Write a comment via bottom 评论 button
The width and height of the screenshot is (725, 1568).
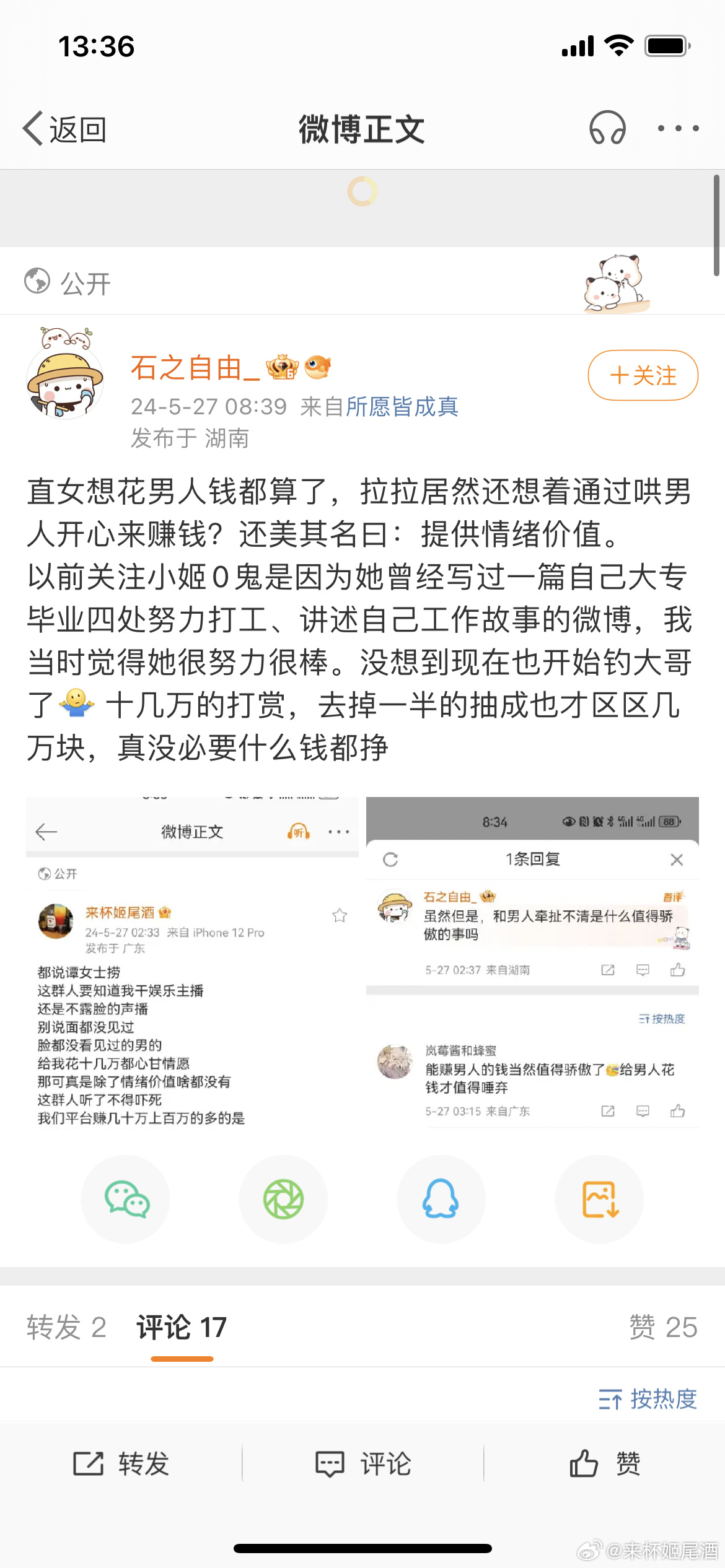pyautogui.click(x=363, y=1464)
